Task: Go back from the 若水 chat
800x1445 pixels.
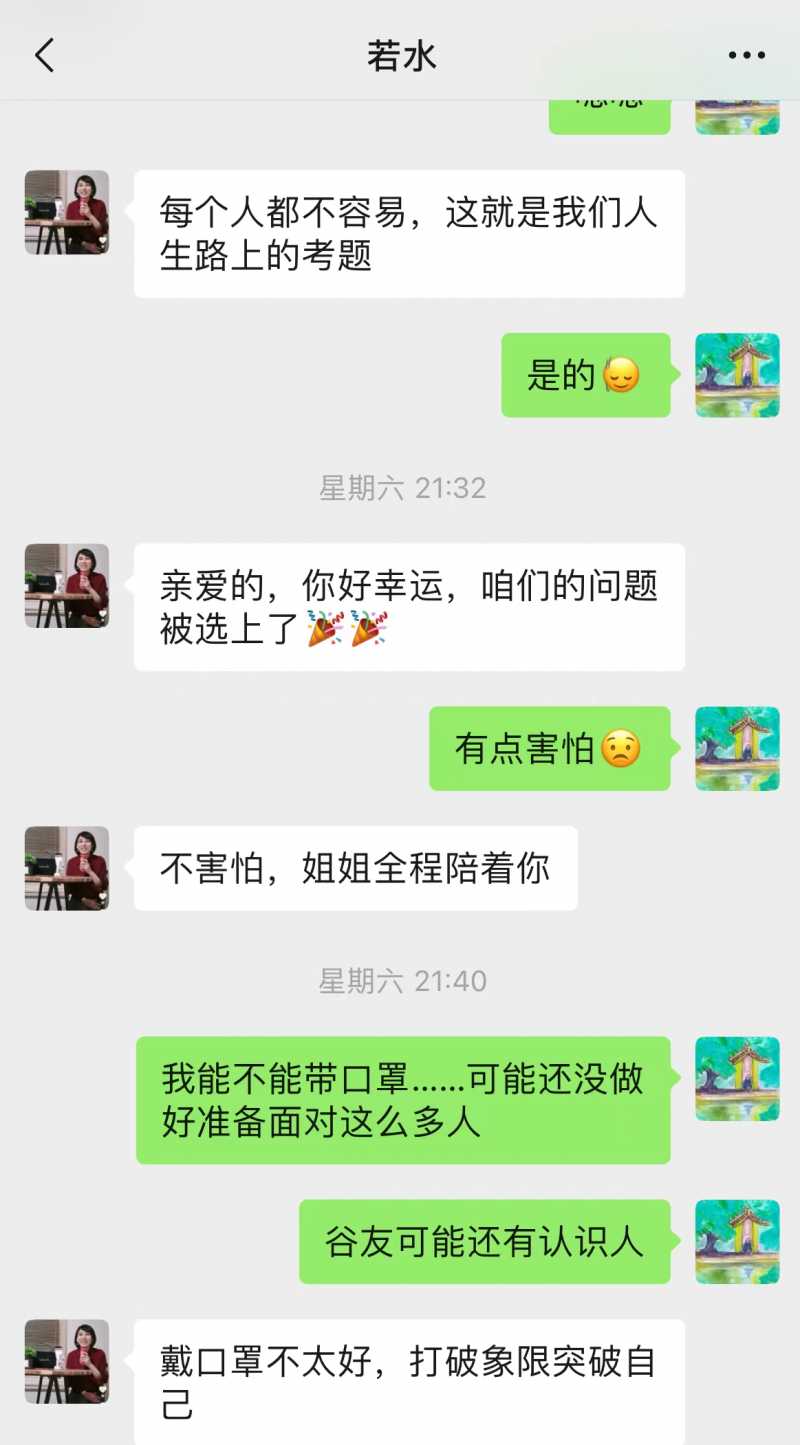Action: pyautogui.click(x=45, y=56)
